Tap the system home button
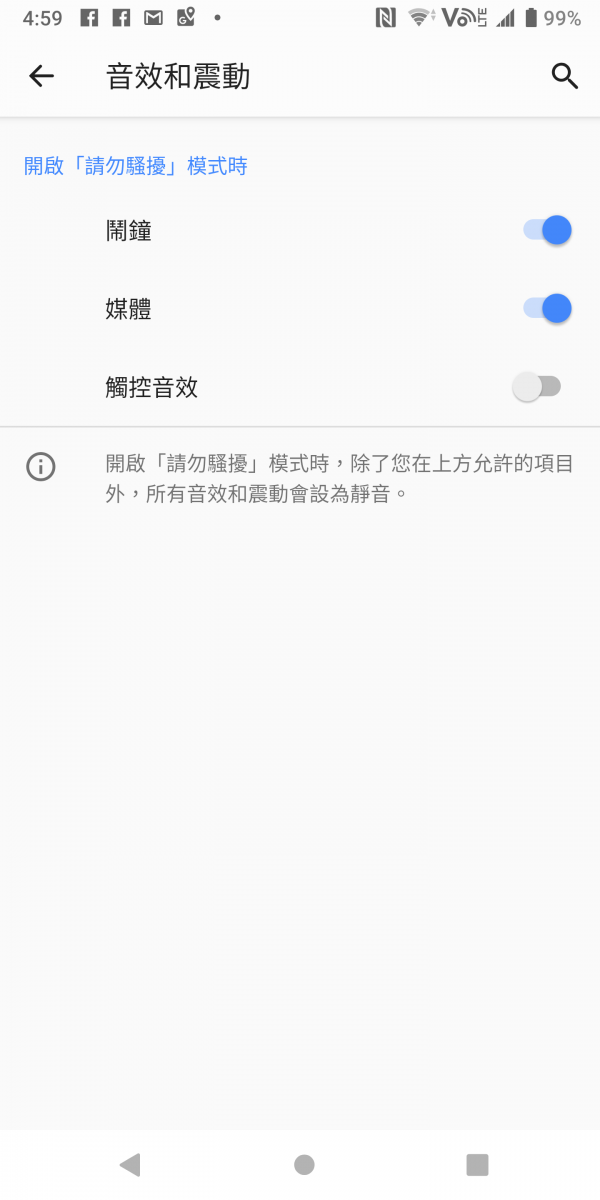This screenshot has width=600, height=1200. (304, 1164)
